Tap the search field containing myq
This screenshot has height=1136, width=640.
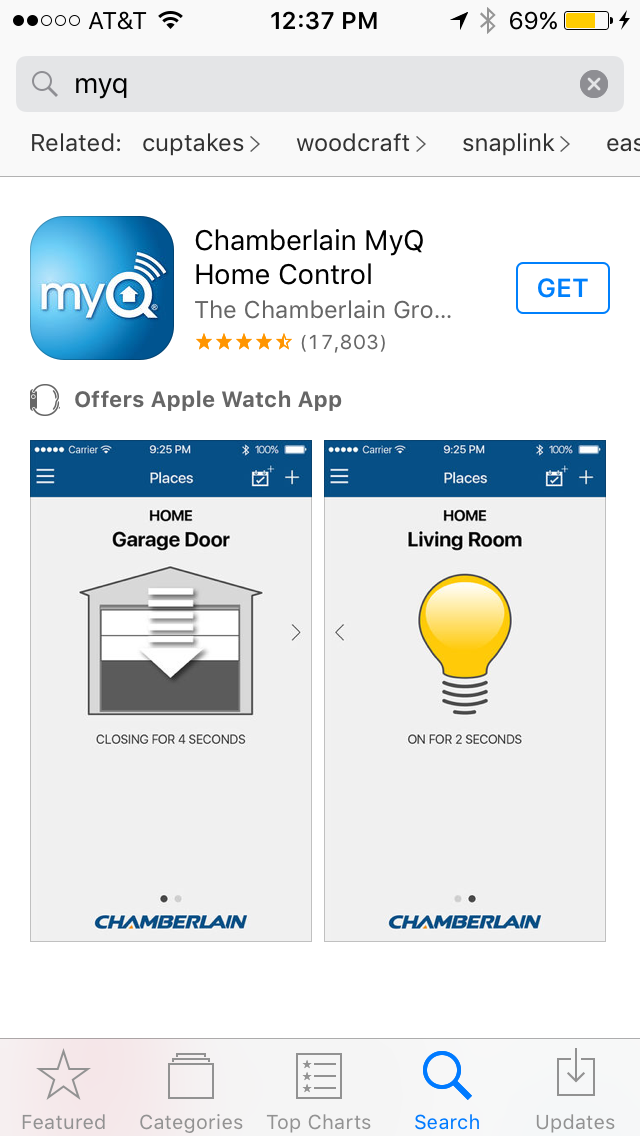point(300,84)
